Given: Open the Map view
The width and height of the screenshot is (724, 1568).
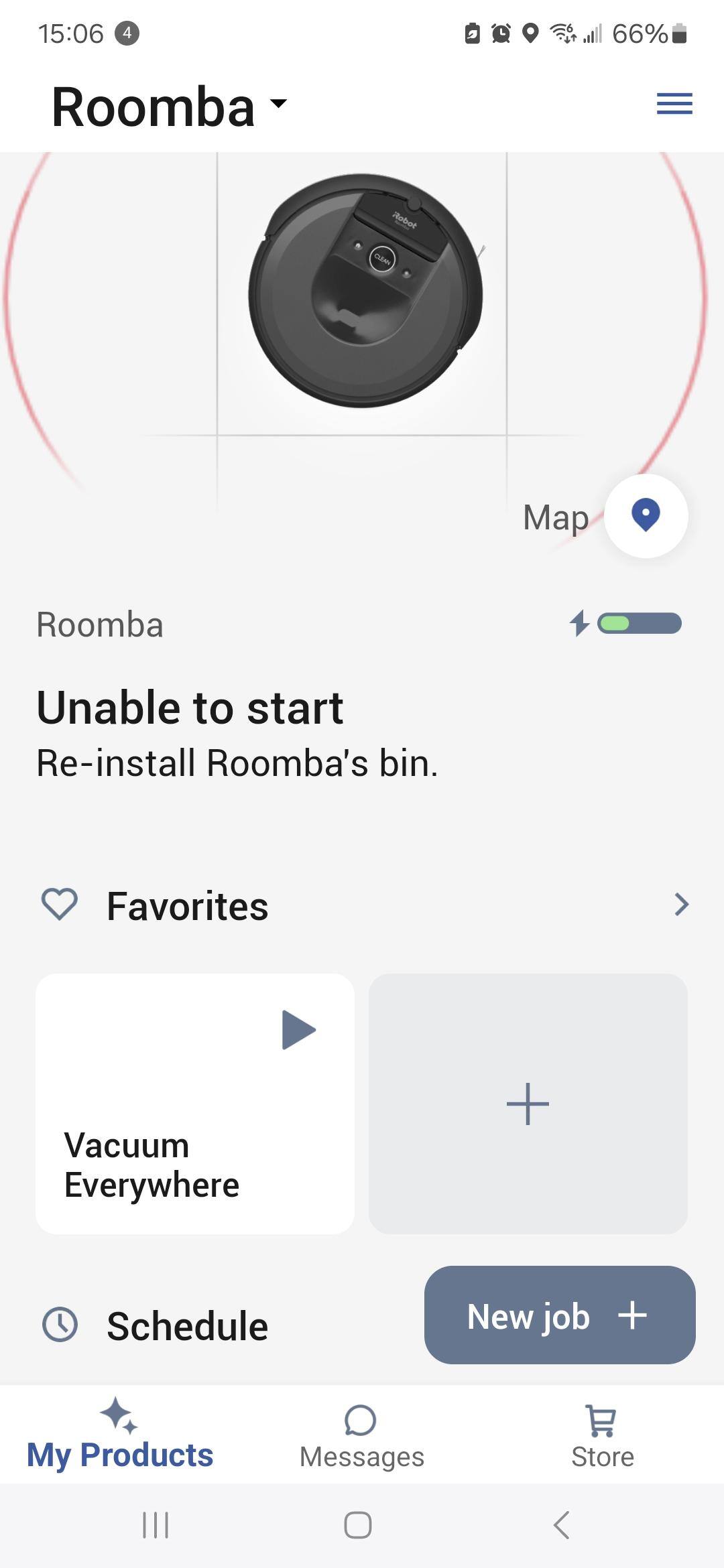Looking at the screenshot, I should (645, 516).
